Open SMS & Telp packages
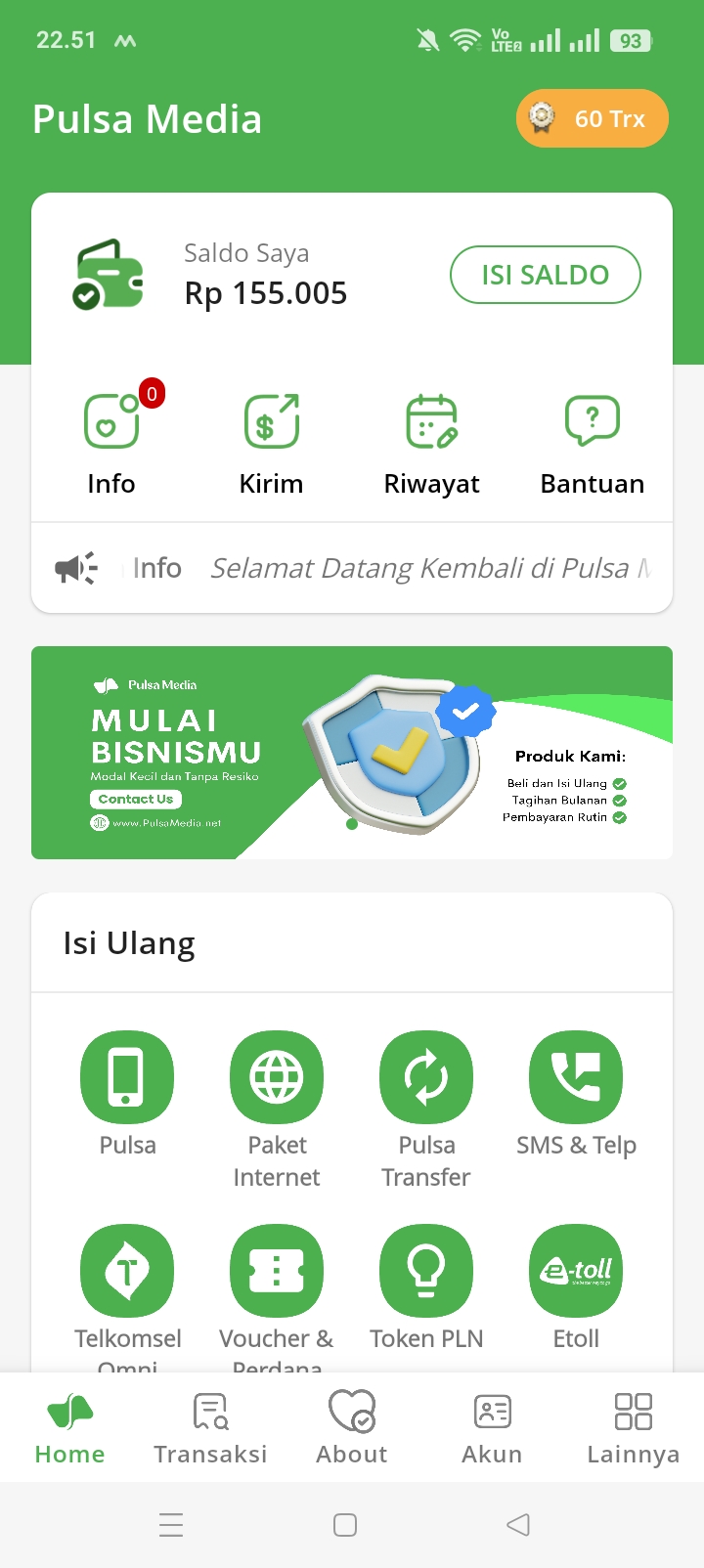This screenshot has height=1568, width=704. click(576, 1077)
